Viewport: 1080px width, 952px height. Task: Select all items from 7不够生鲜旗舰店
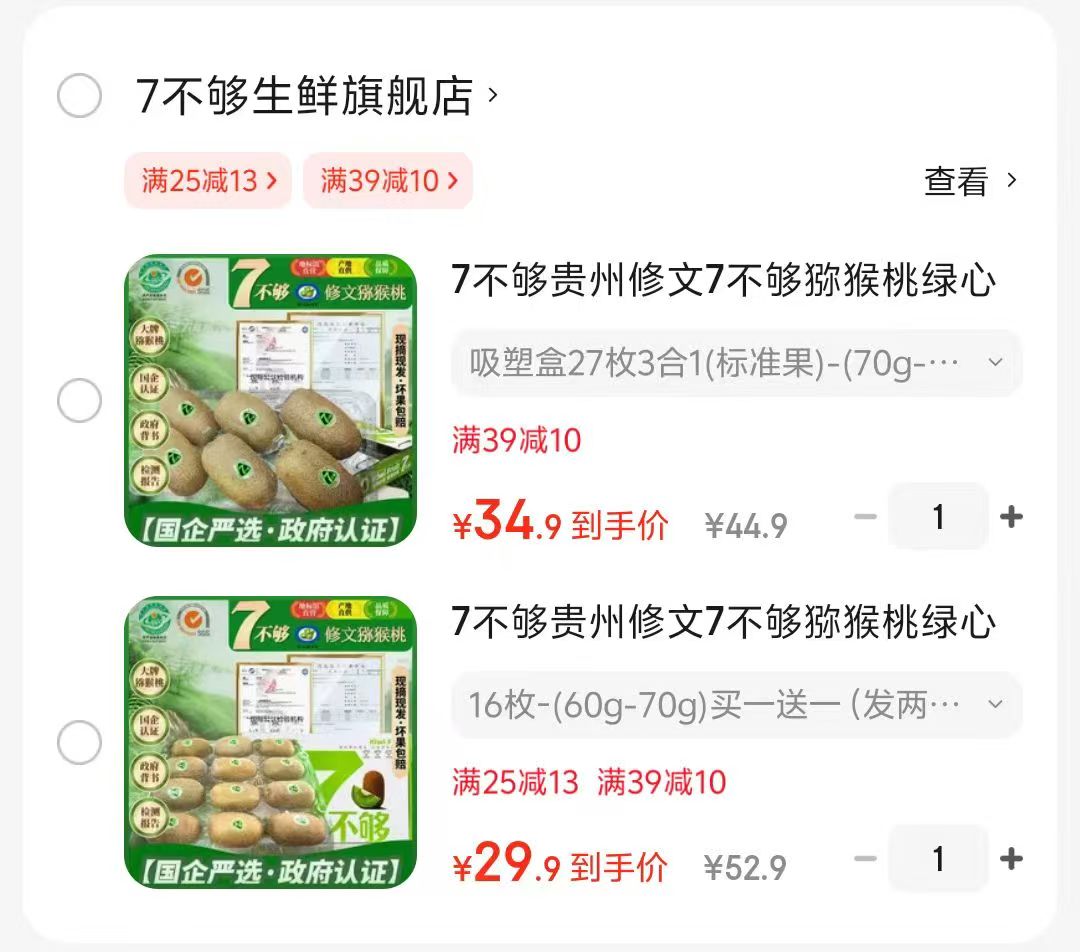(79, 97)
